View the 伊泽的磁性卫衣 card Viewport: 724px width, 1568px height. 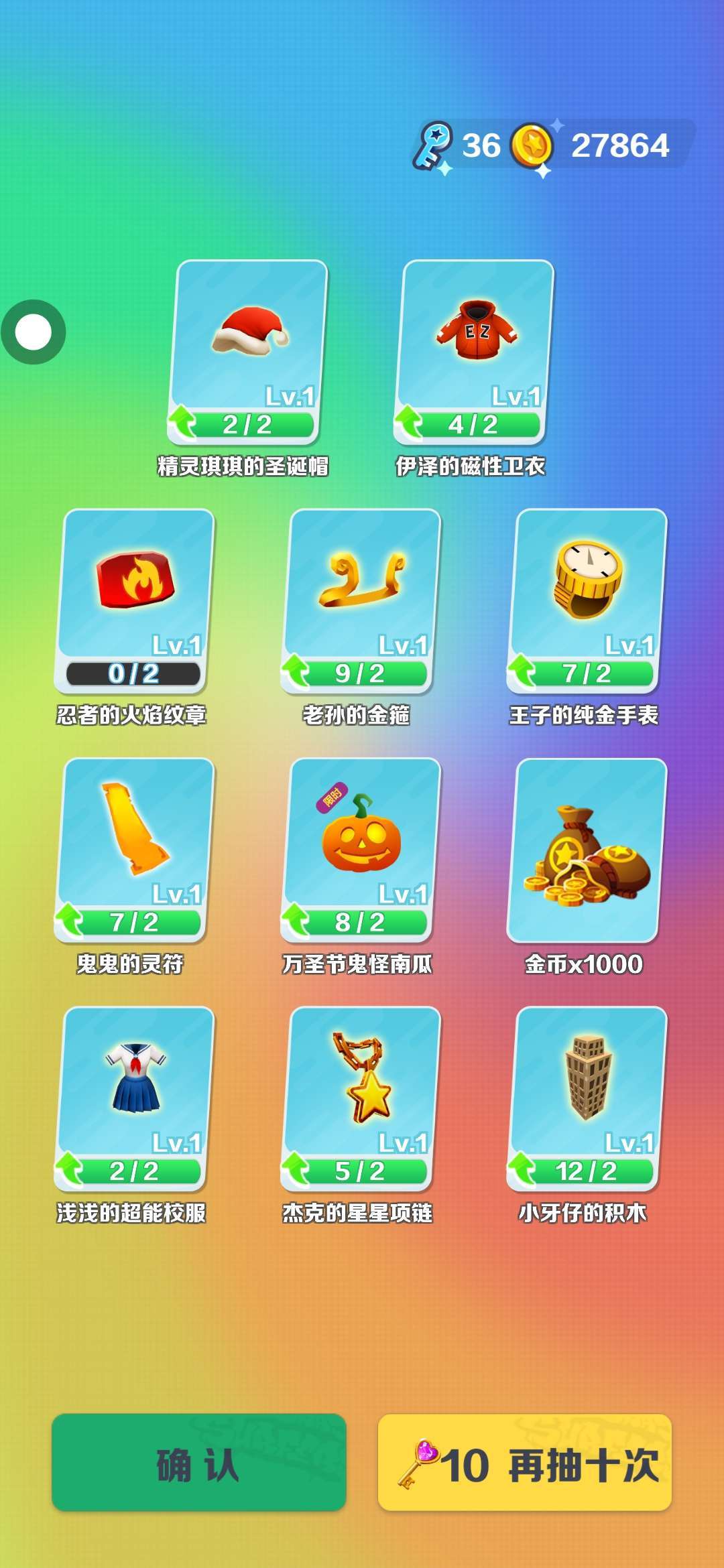click(473, 352)
